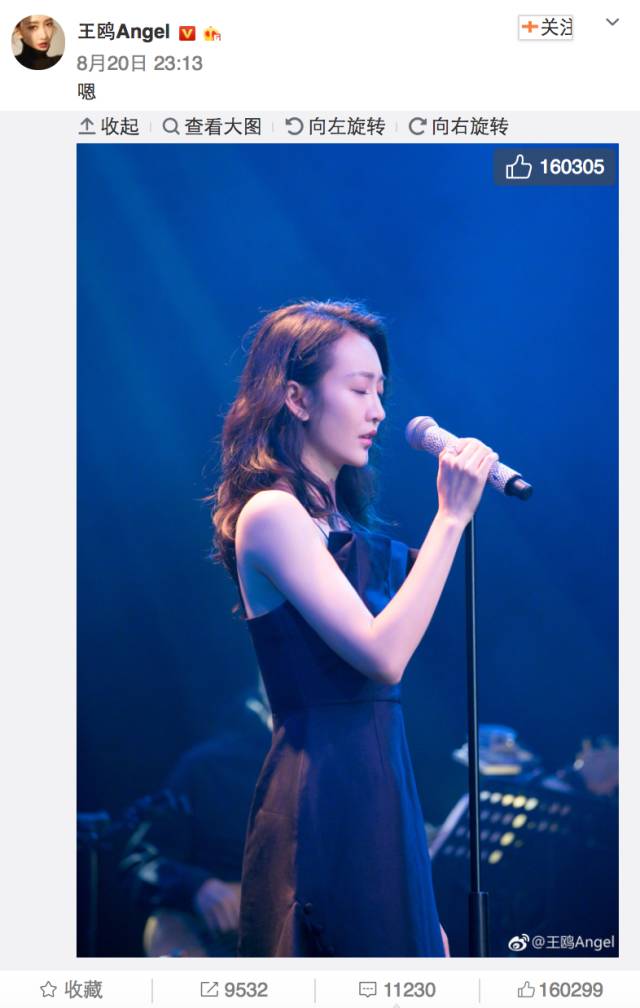This screenshot has height=1008, width=640.
Task: Like the post showing 160299
Action: click(560, 989)
